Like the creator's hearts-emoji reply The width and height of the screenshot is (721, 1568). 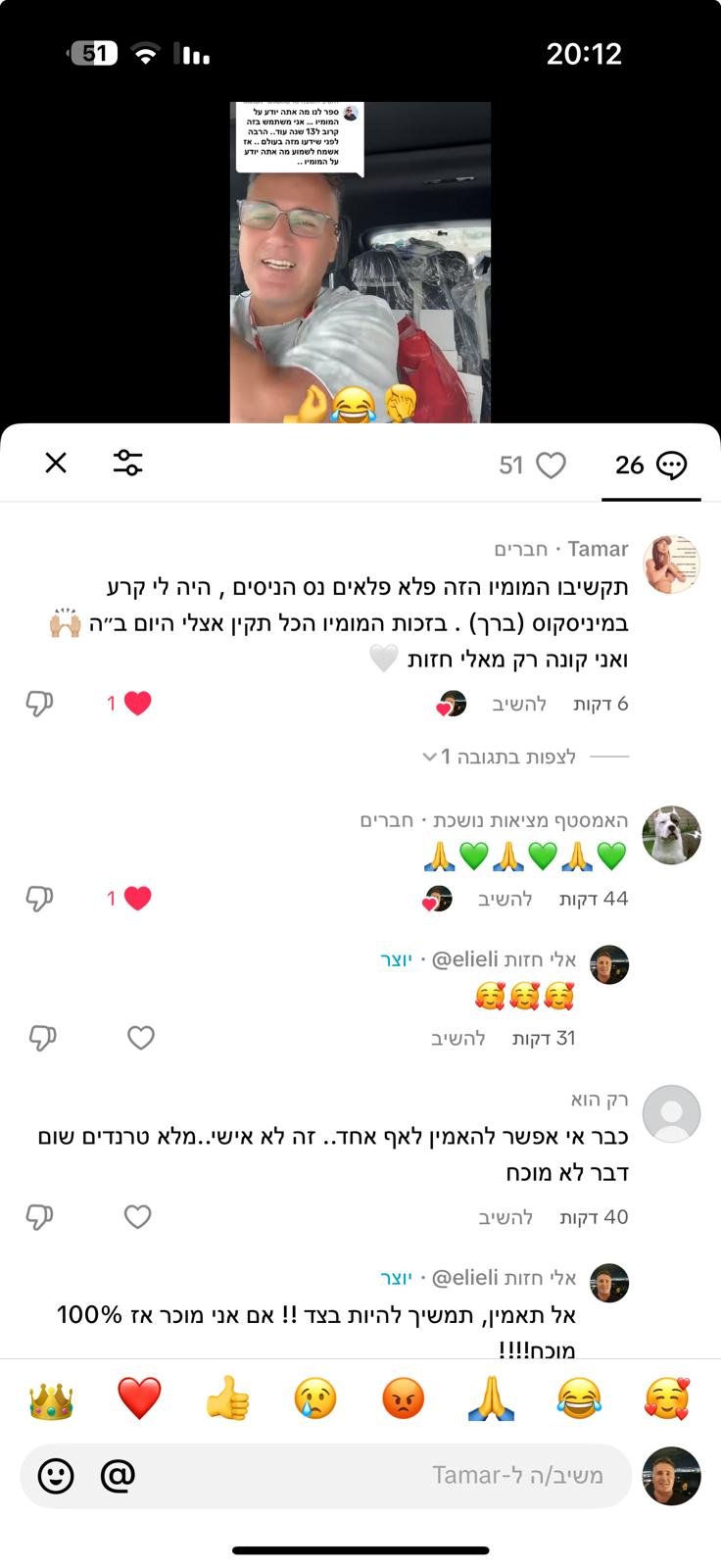click(x=141, y=1038)
